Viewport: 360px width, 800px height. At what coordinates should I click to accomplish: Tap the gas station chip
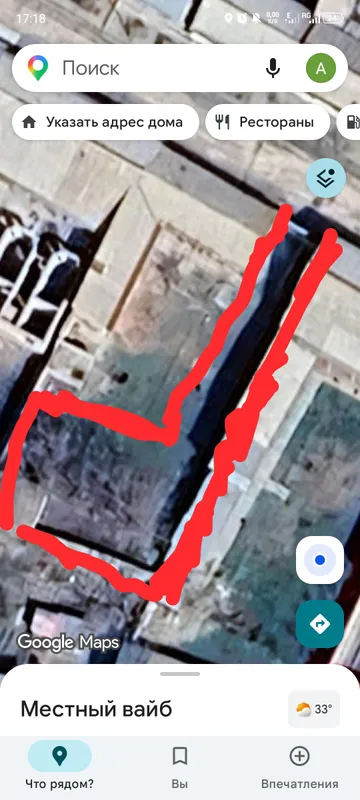tap(349, 122)
